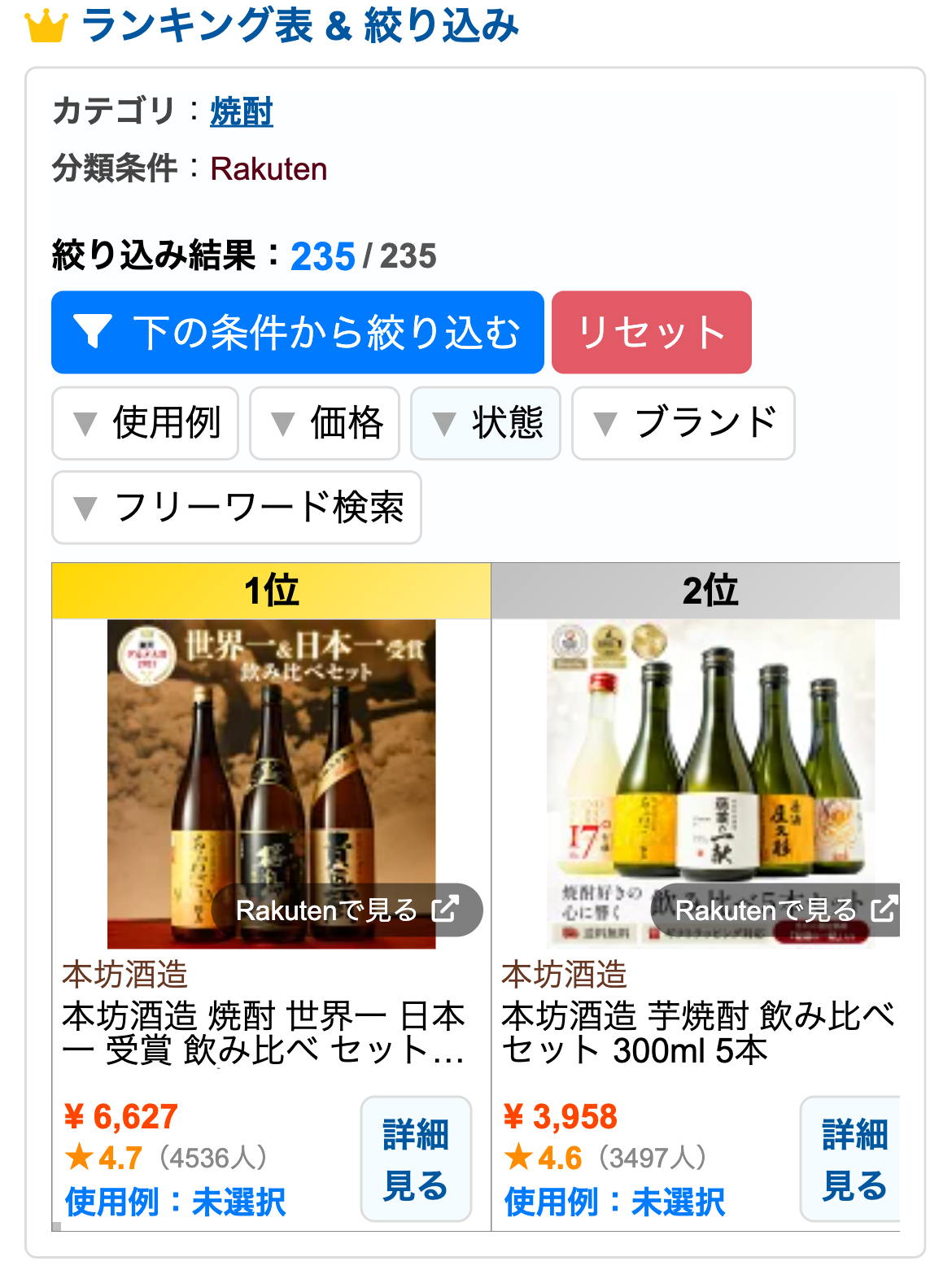
Task: Reset filters with リセット button
Action: [x=651, y=332]
